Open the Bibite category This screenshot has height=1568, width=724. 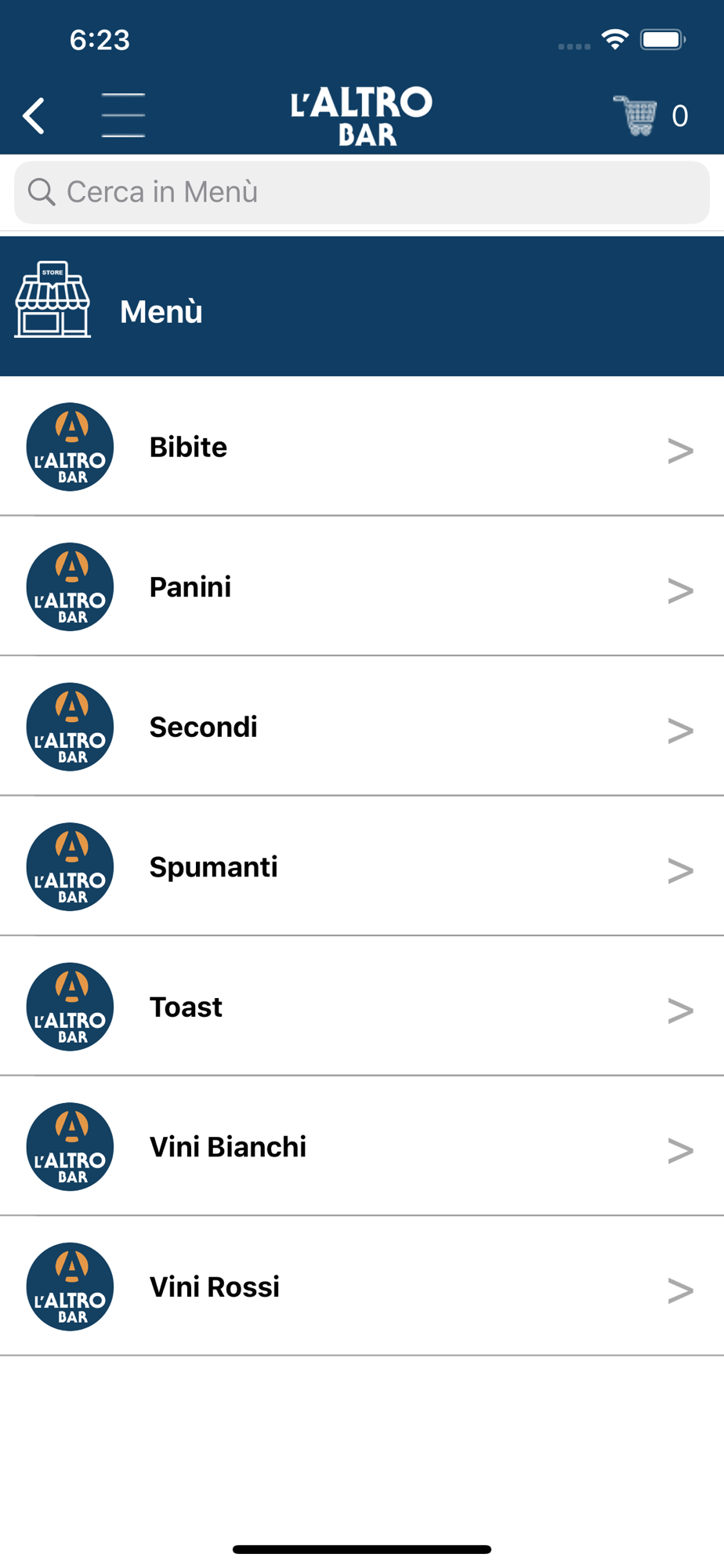[x=362, y=447]
